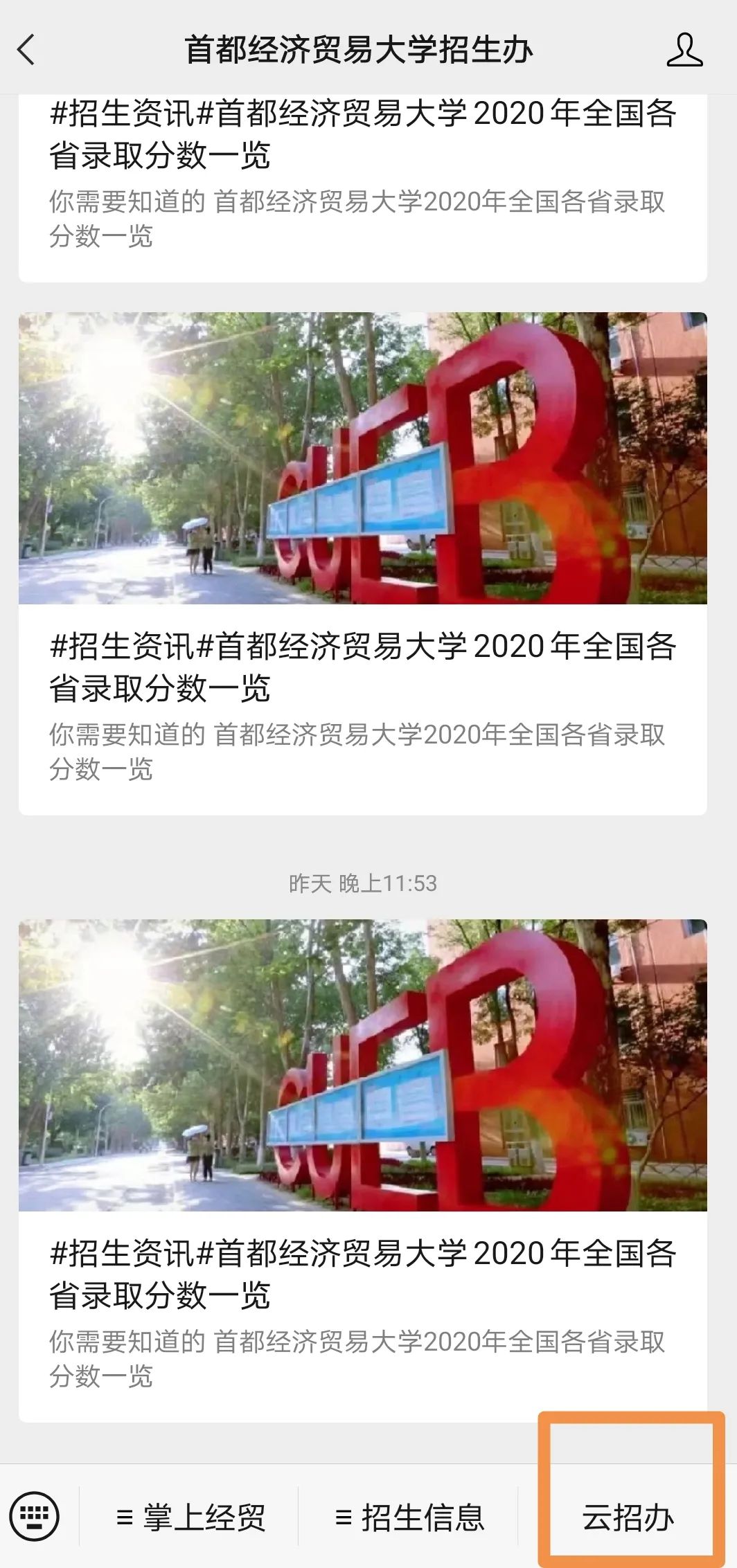The image size is (737, 1568).
Task: Open the account profile icon
Action: click(x=684, y=50)
